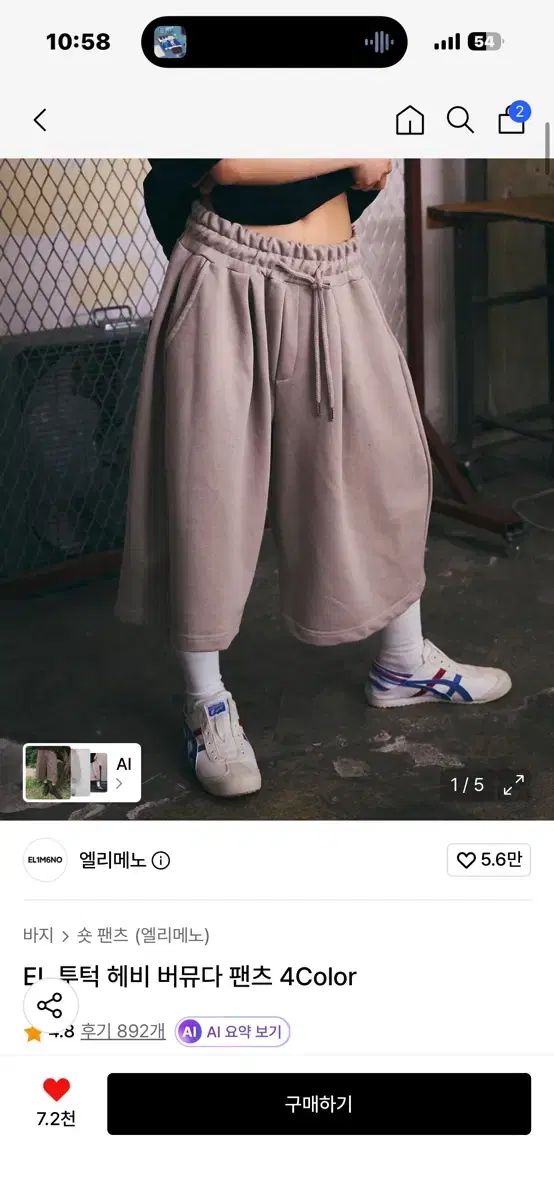
Task: Open the home icon in top bar
Action: [410, 121]
